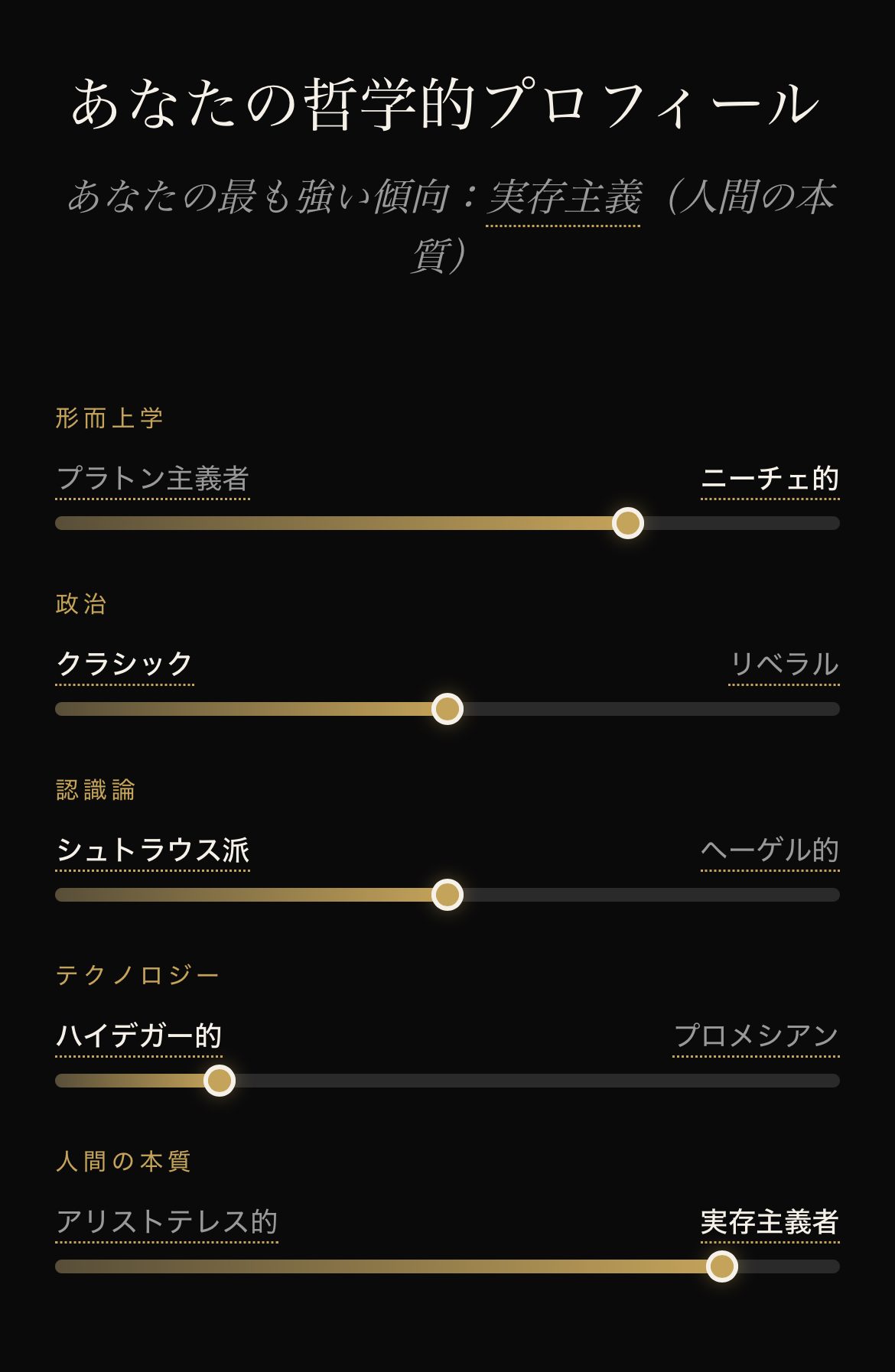This screenshot has height=1372, width=895.
Task: Open the シュトラウス派 term link
Action: point(152,850)
